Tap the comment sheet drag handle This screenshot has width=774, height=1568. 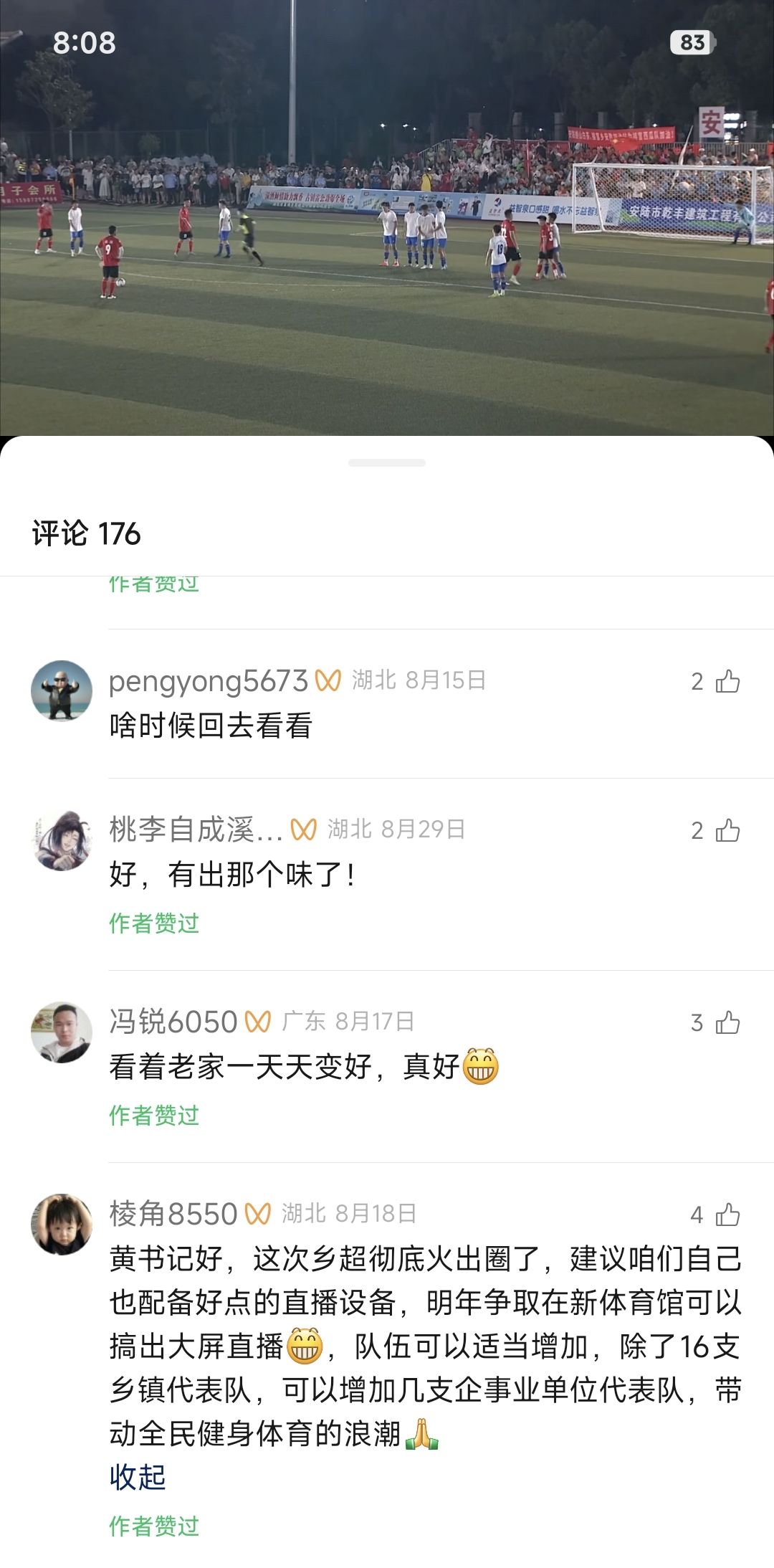387,463
